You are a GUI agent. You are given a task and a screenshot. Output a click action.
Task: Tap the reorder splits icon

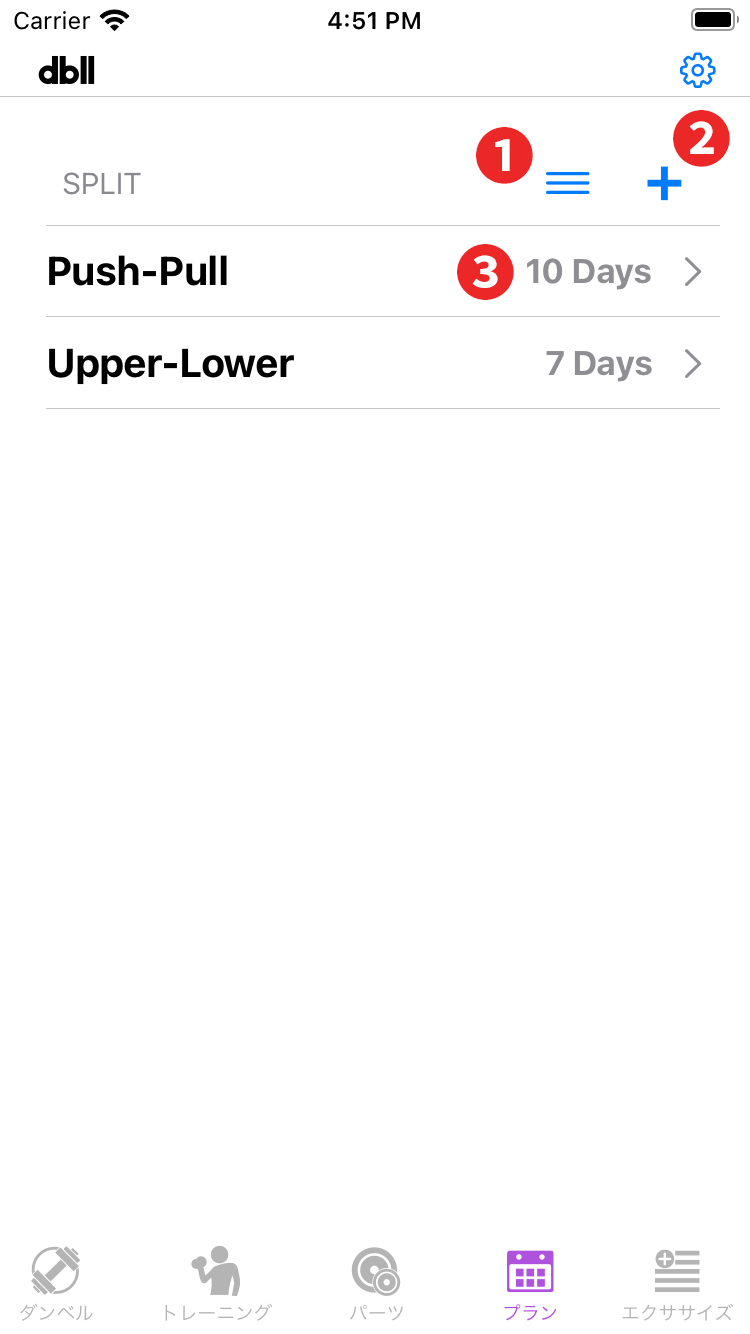point(567,183)
